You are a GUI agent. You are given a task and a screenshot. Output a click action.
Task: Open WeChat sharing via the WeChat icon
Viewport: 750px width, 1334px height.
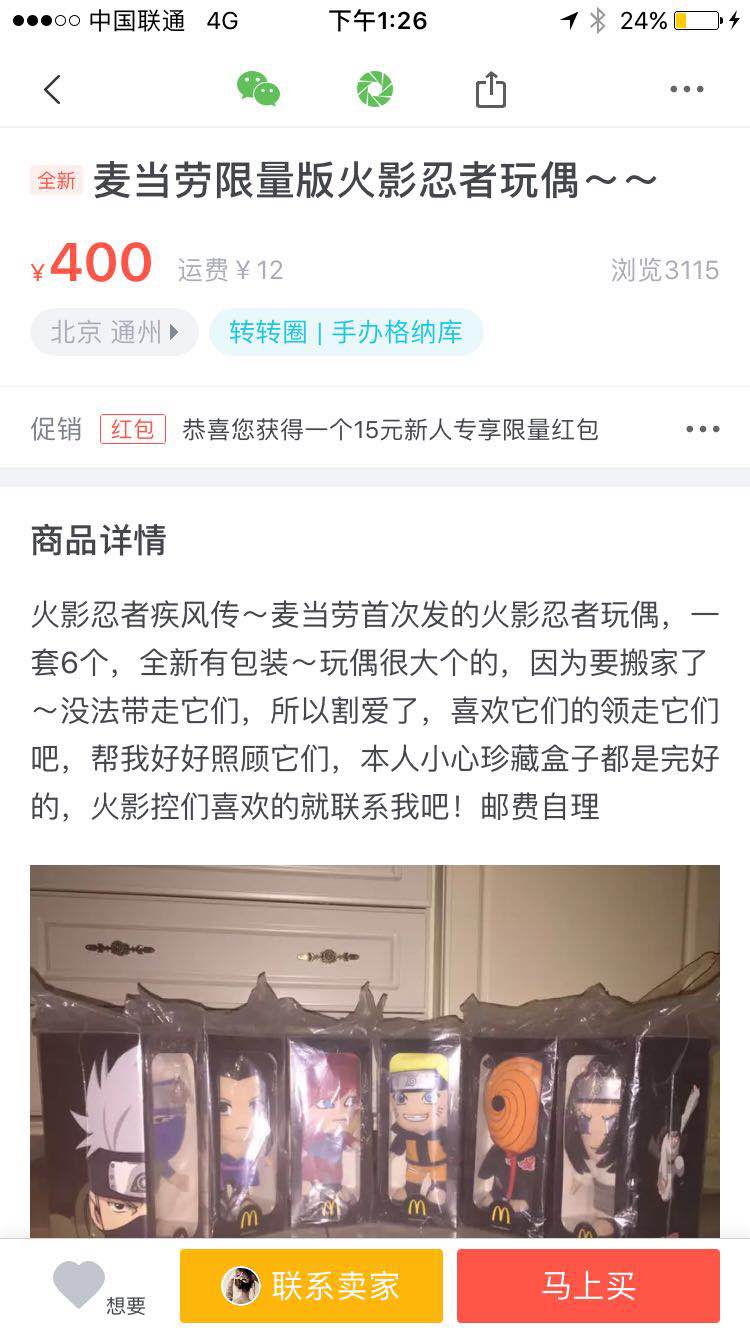point(257,88)
